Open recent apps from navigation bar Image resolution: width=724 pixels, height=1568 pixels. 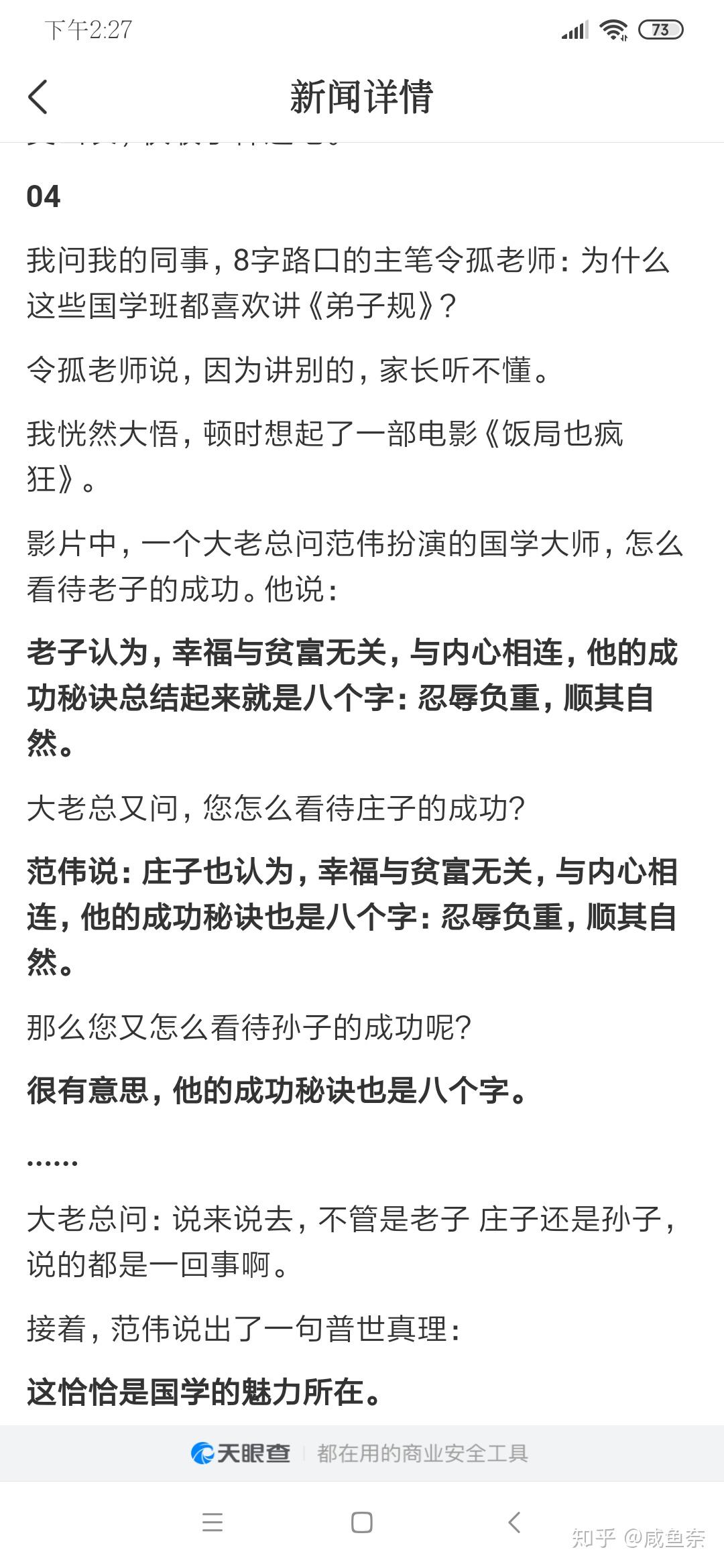pos(213,1522)
